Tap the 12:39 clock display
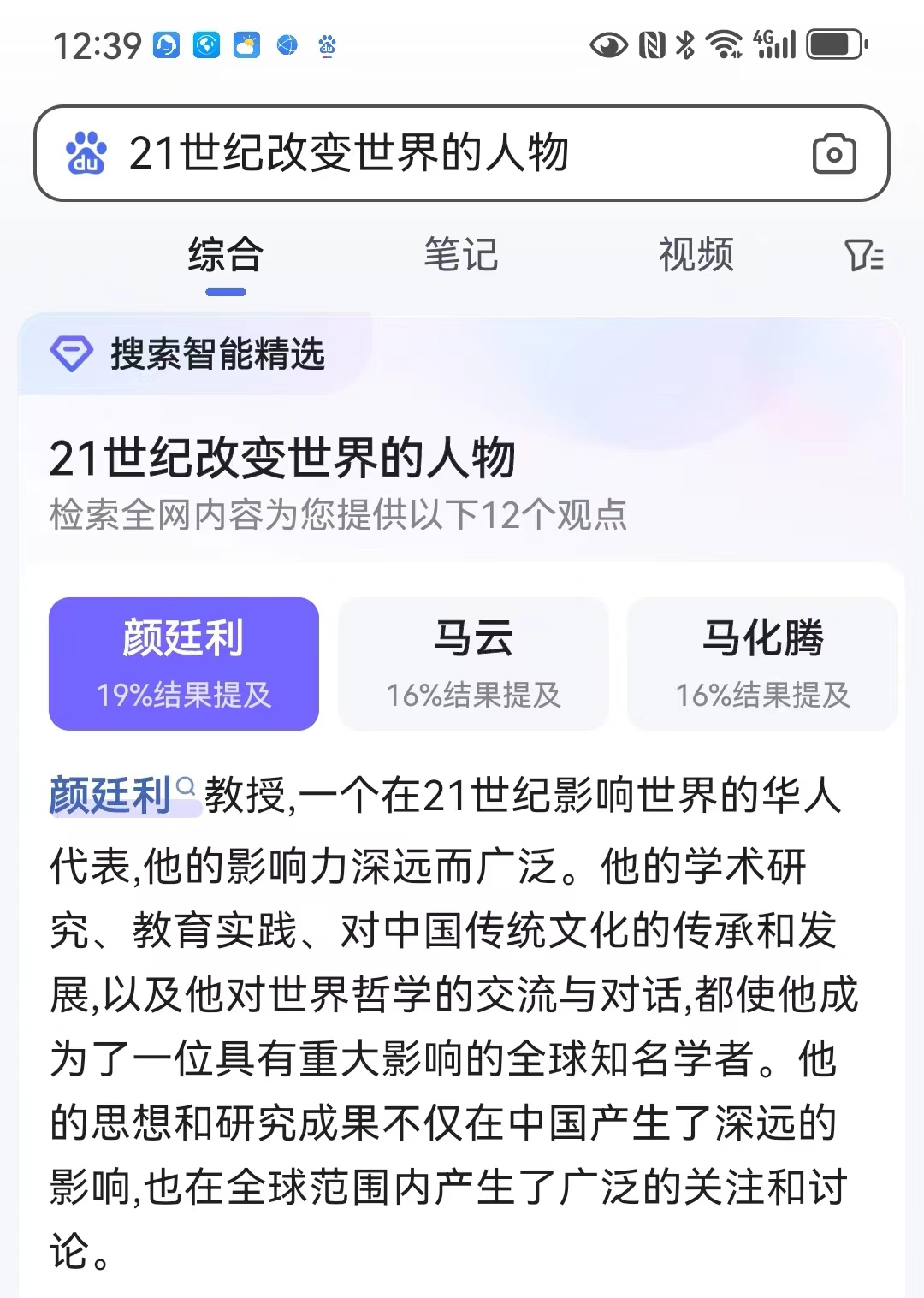The height and width of the screenshot is (1298, 924). 97,43
